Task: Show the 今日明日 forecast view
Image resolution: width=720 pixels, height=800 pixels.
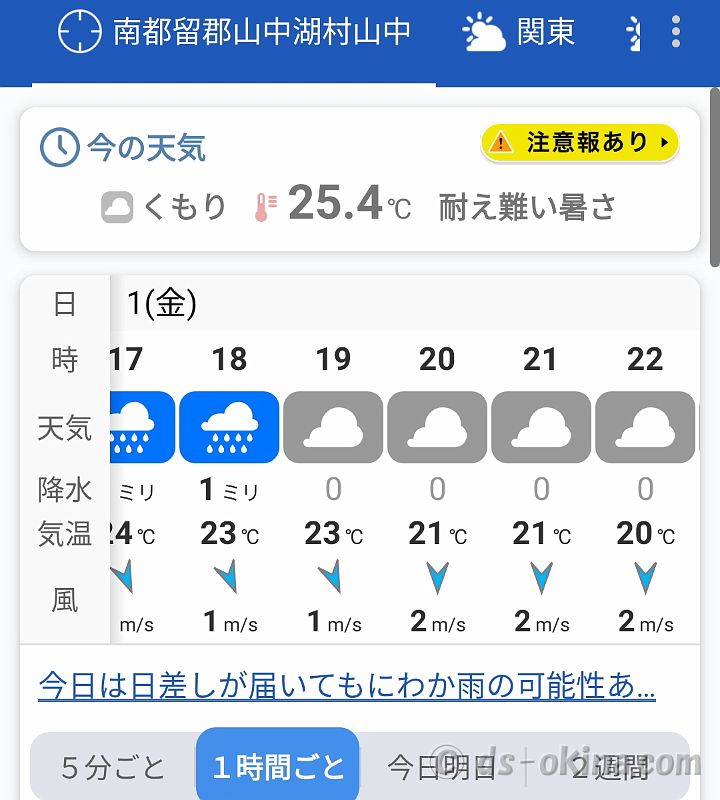Action: click(441, 767)
